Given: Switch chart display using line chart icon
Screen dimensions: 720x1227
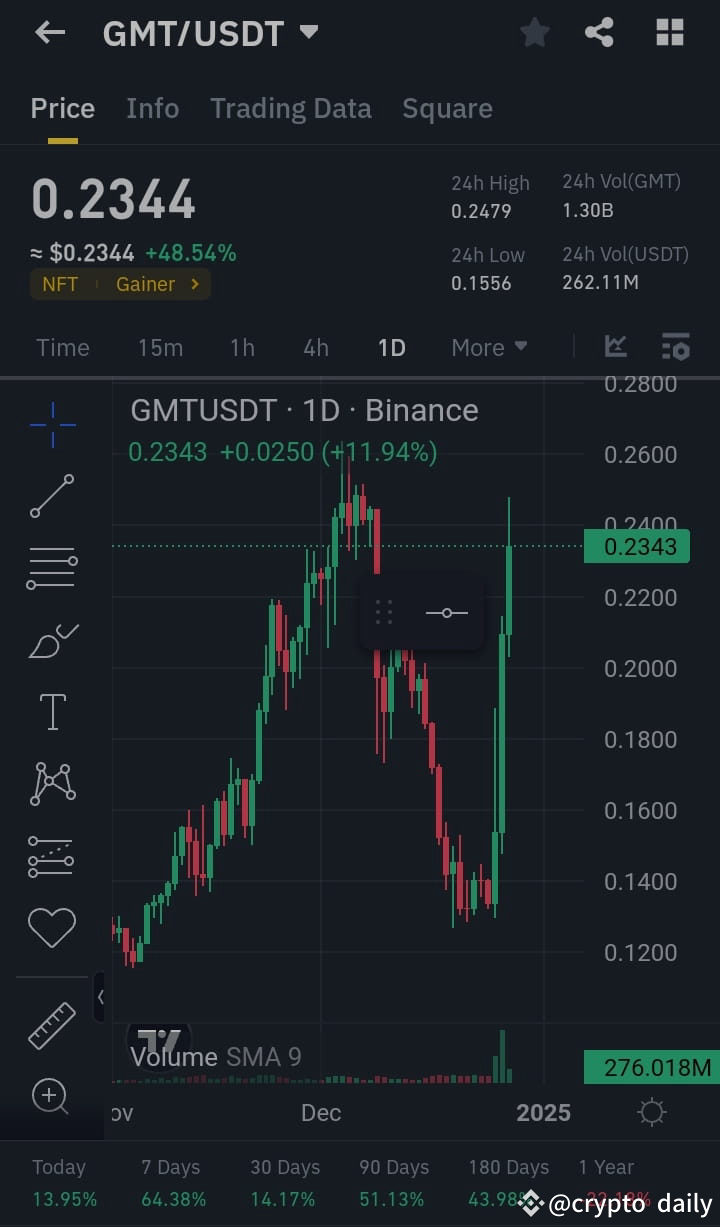Looking at the screenshot, I should 615,347.
